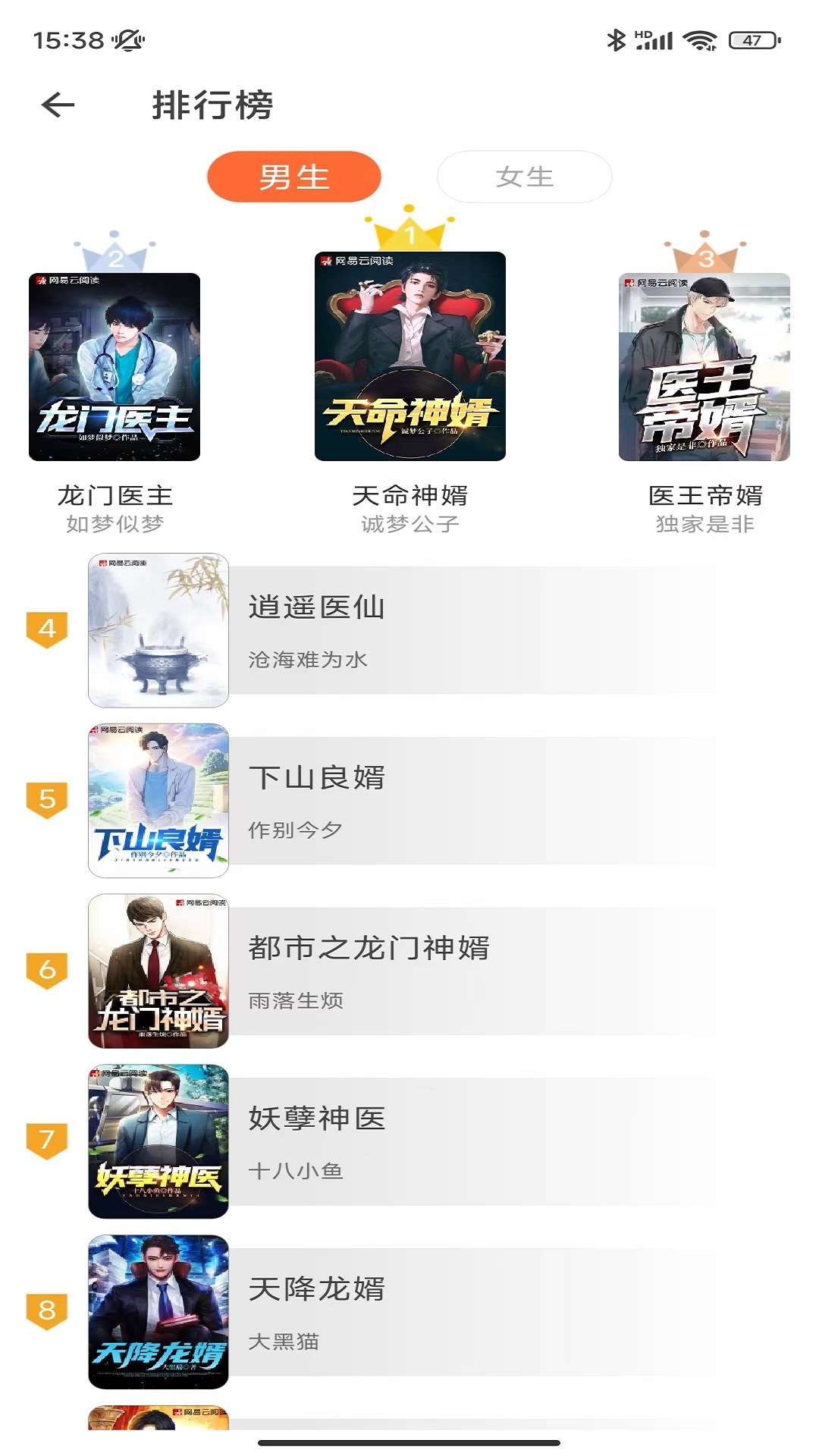The image size is (819, 1456).
Task: Click the rank badge 6 marker
Action: pyautogui.click(x=47, y=969)
